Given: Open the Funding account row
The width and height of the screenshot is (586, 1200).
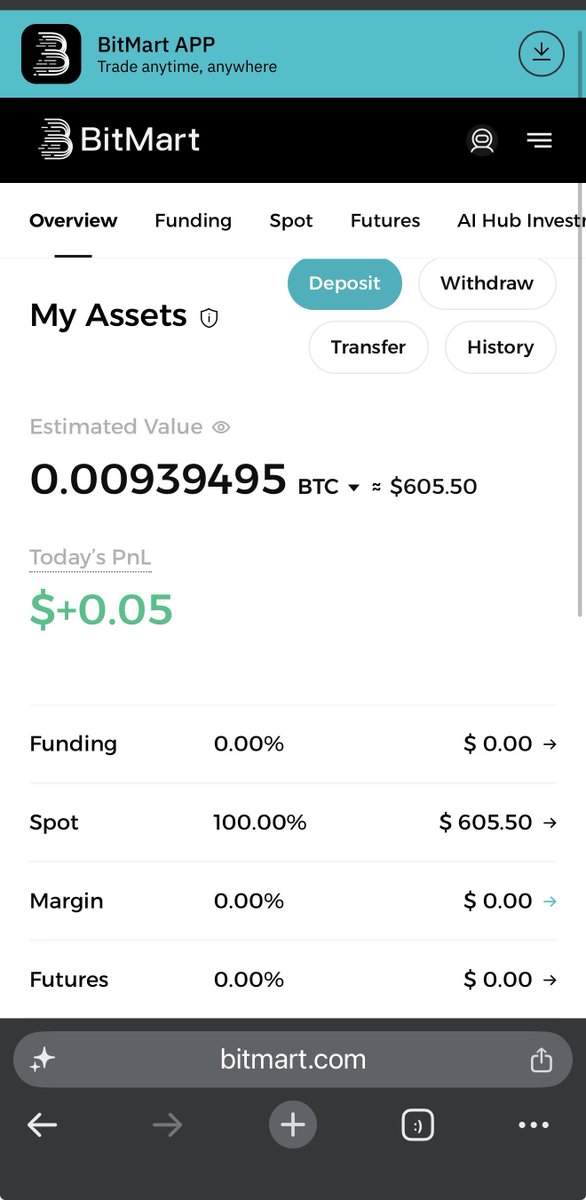Looking at the screenshot, I should 293,744.
